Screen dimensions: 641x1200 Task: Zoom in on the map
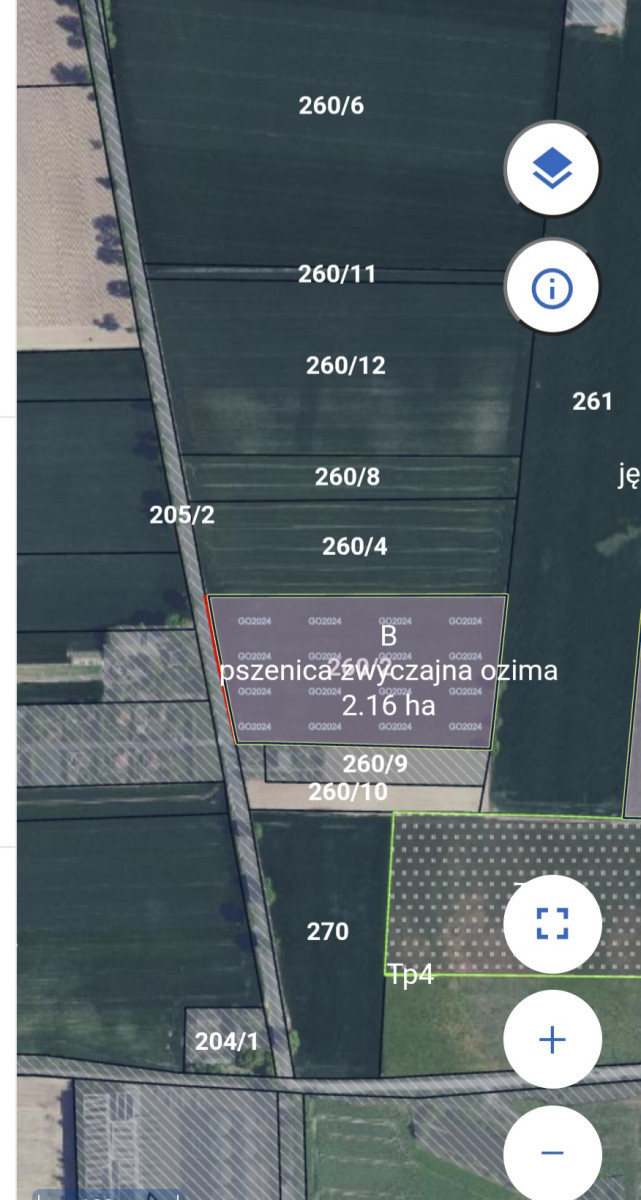(552, 1040)
